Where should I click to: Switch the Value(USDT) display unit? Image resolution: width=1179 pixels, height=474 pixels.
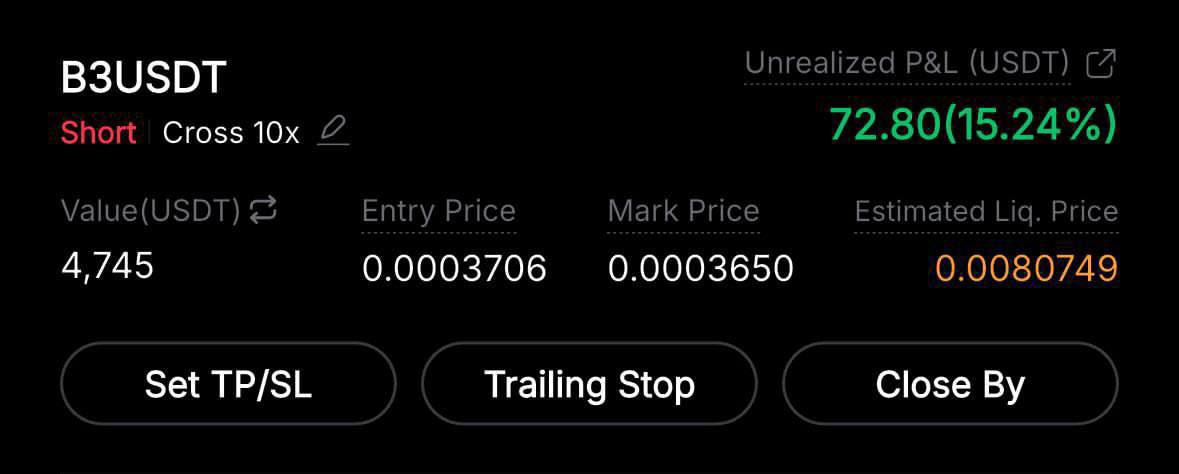pyautogui.click(x=263, y=210)
